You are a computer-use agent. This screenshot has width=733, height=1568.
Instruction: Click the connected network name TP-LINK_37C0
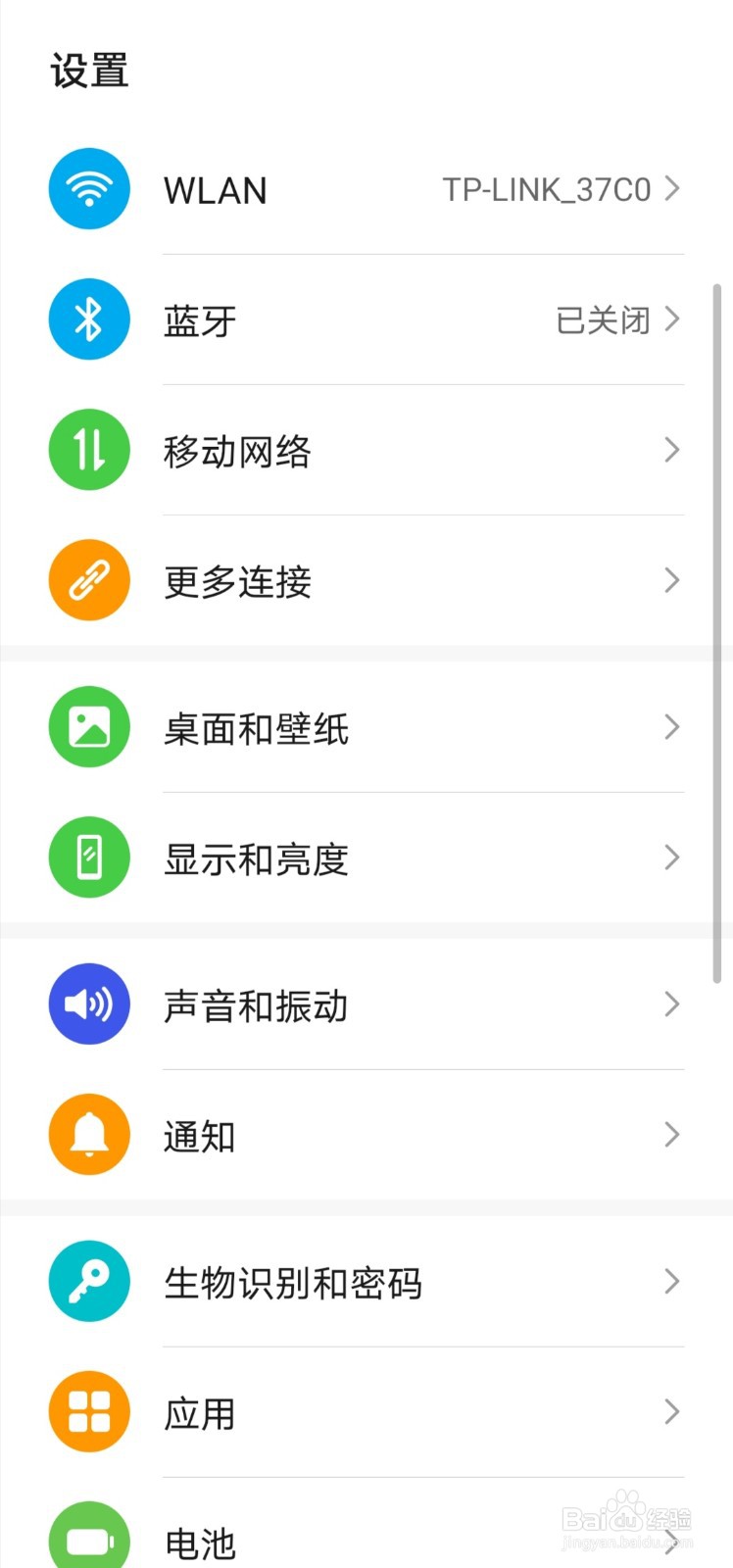point(545,188)
